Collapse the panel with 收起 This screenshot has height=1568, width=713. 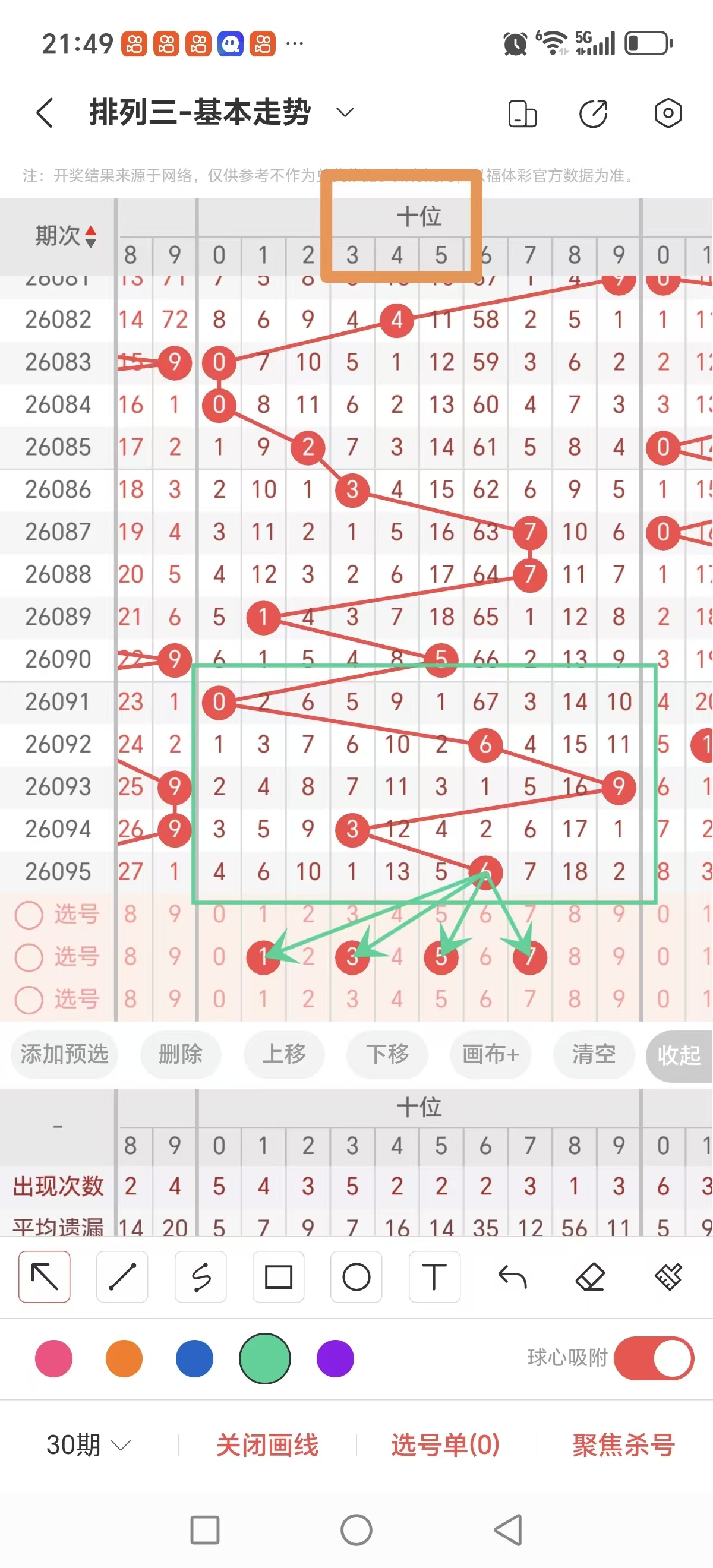(679, 1056)
